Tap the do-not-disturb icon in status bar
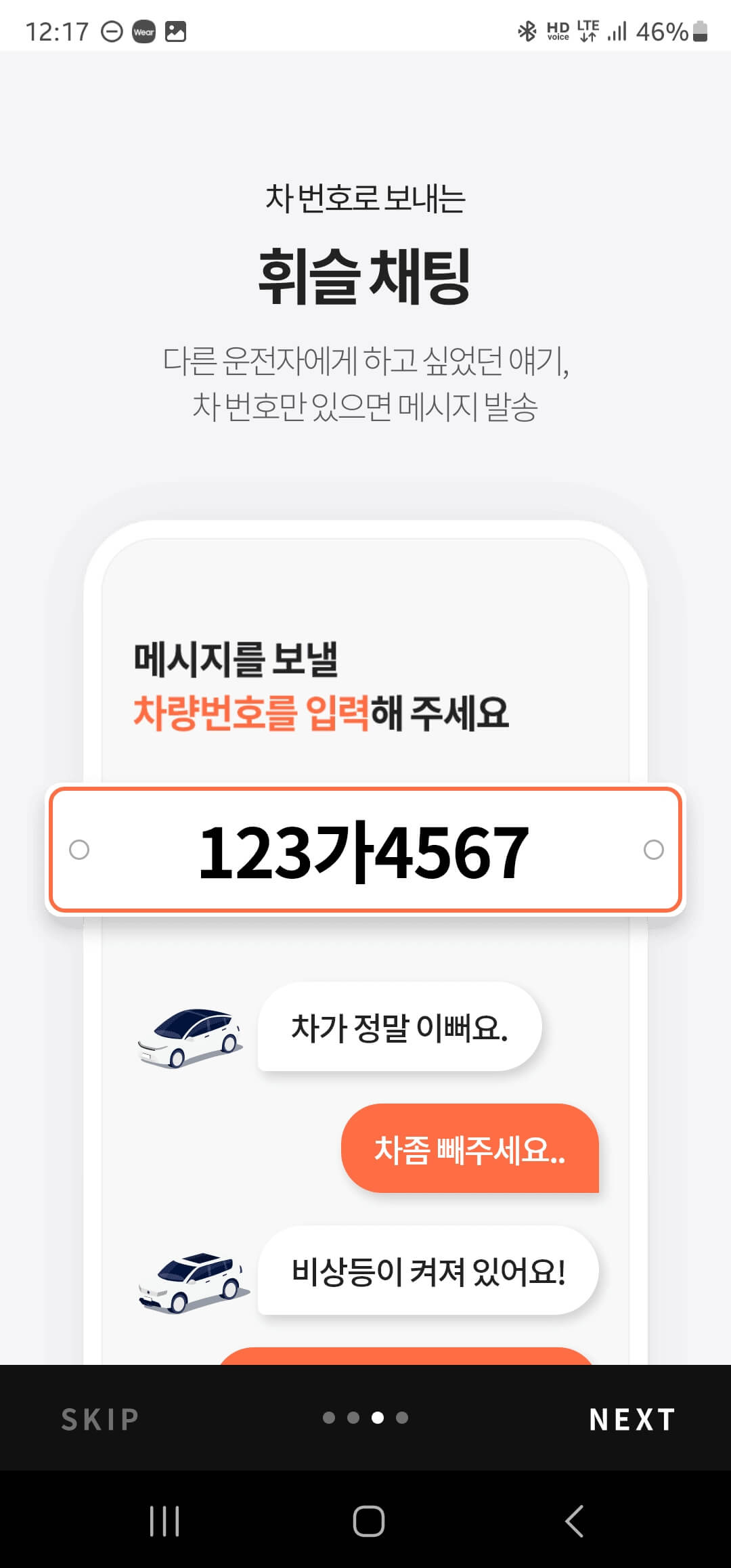731x1568 pixels. point(112,30)
